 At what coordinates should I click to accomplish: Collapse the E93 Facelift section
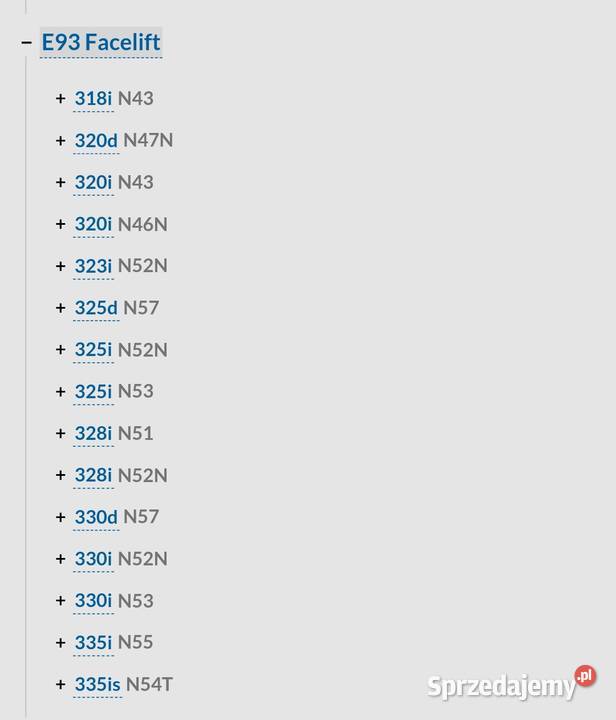(x=26, y=43)
